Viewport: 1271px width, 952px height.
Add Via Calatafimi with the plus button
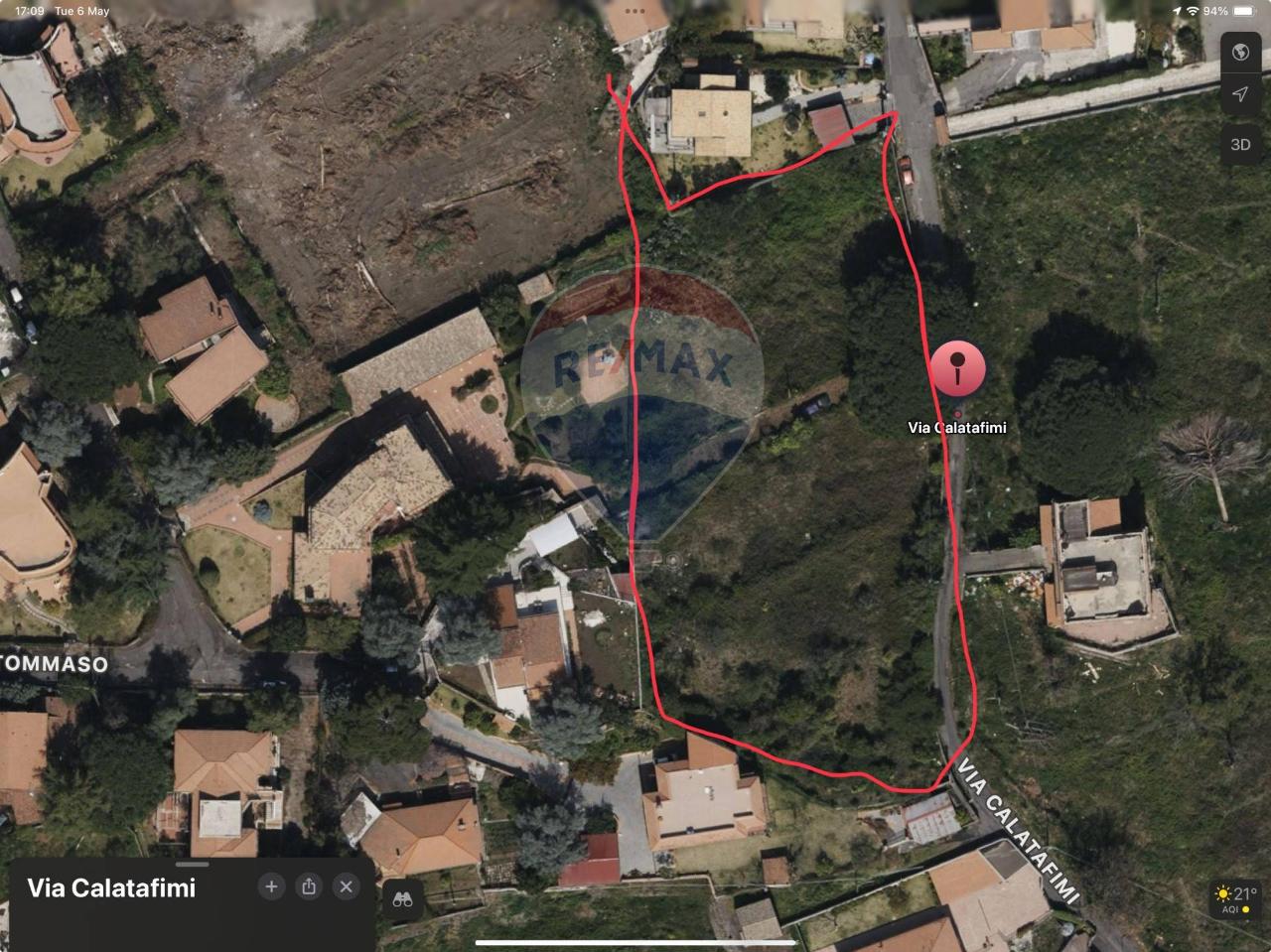(x=271, y=886)
